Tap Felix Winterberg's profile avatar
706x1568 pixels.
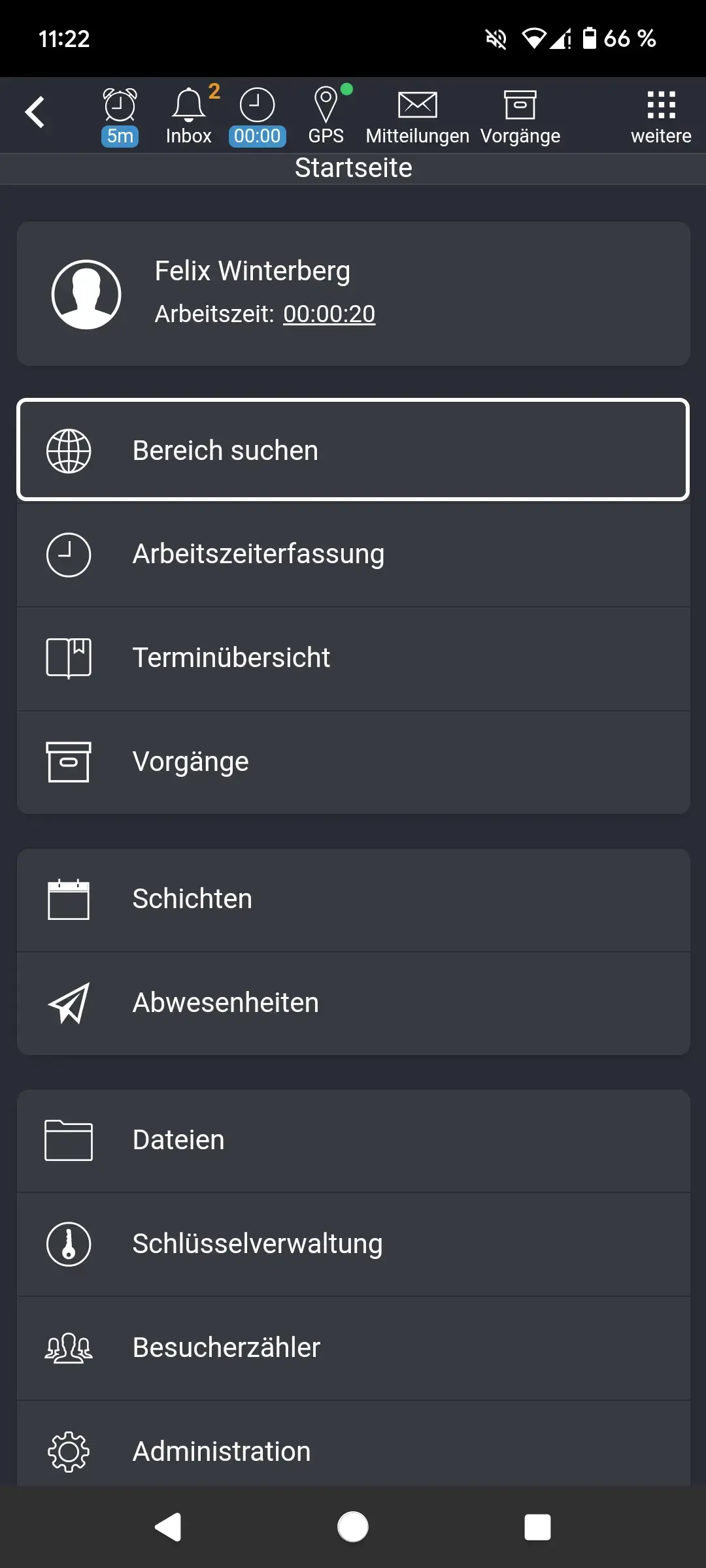click(86, 293)
